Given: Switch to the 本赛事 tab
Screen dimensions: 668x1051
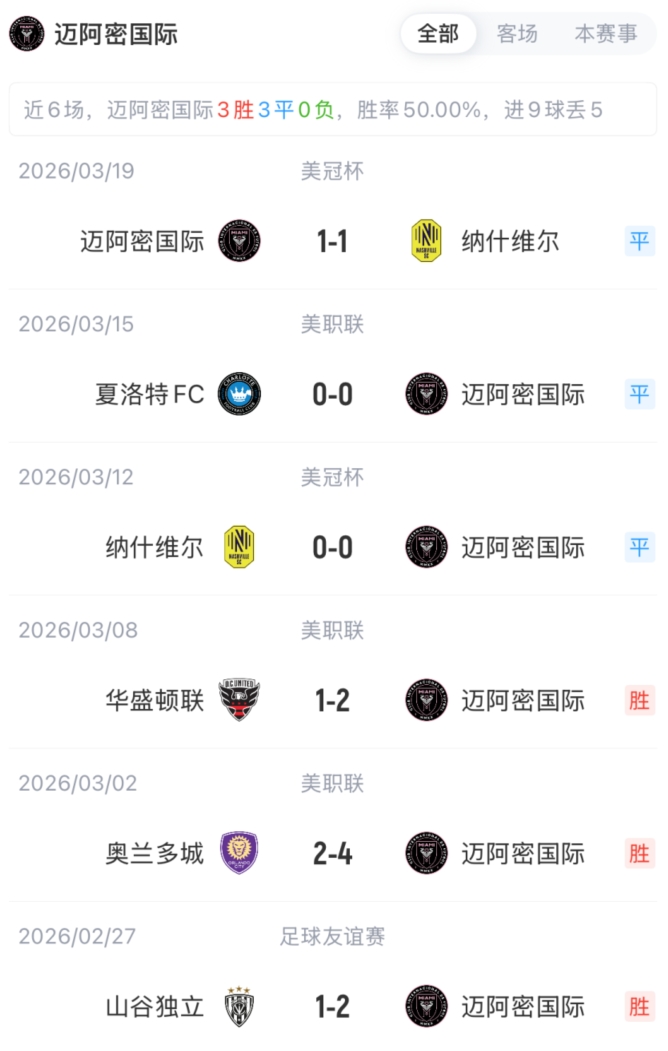Looking at the screenshot, I should 605,33.
